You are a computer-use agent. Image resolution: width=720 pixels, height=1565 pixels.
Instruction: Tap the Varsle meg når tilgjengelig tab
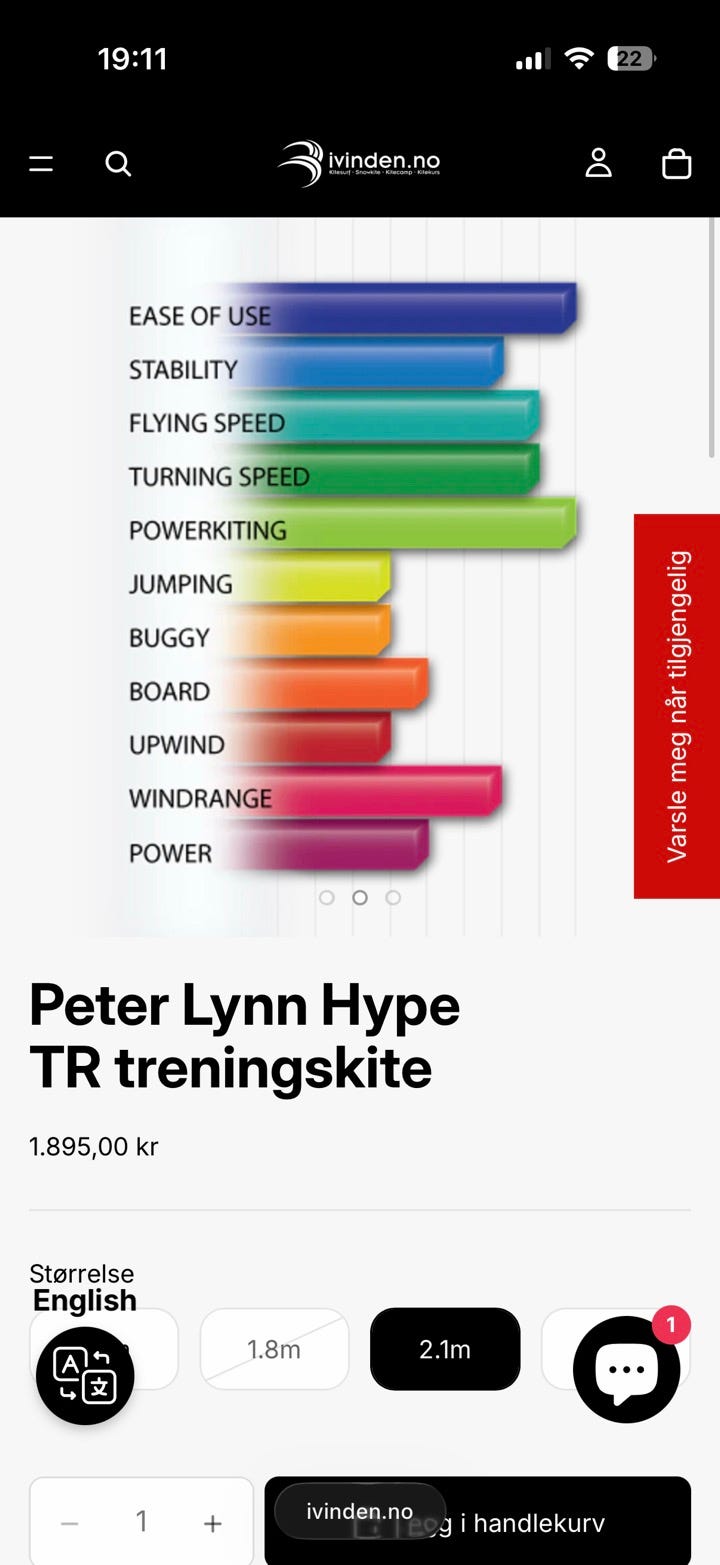pos(677,706)
